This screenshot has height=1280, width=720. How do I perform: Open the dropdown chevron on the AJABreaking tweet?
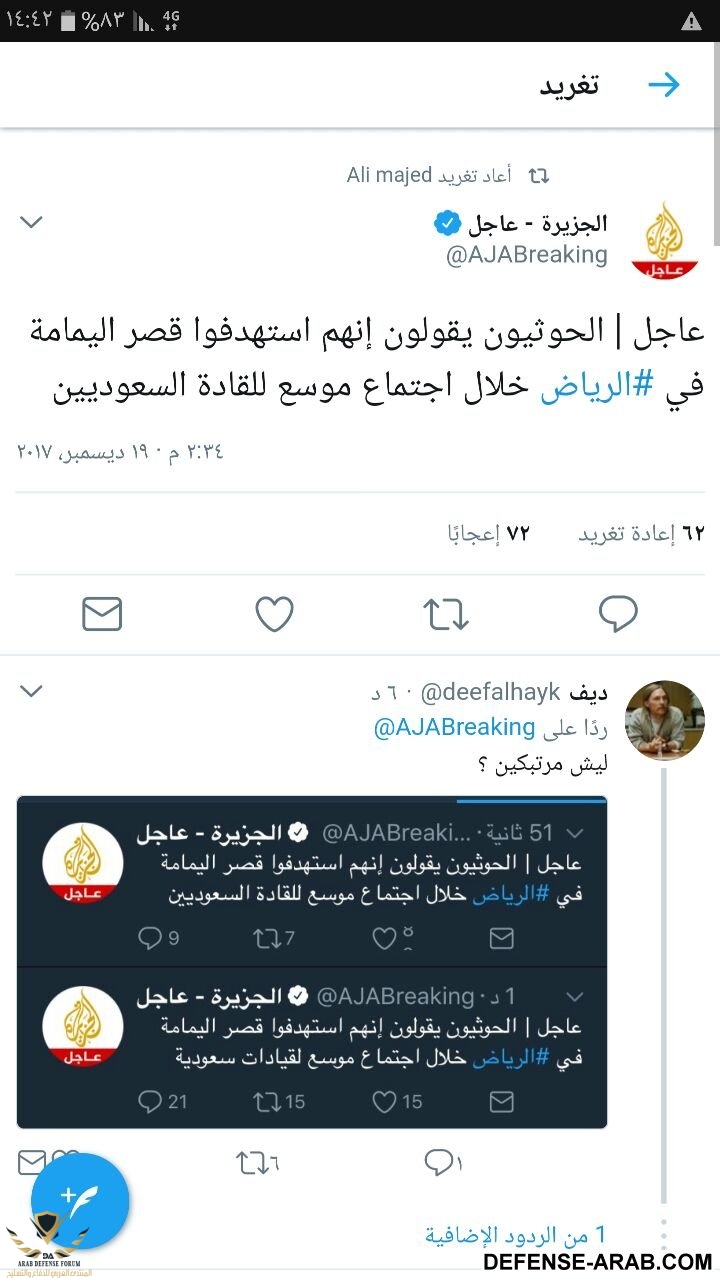click(32, 222)
